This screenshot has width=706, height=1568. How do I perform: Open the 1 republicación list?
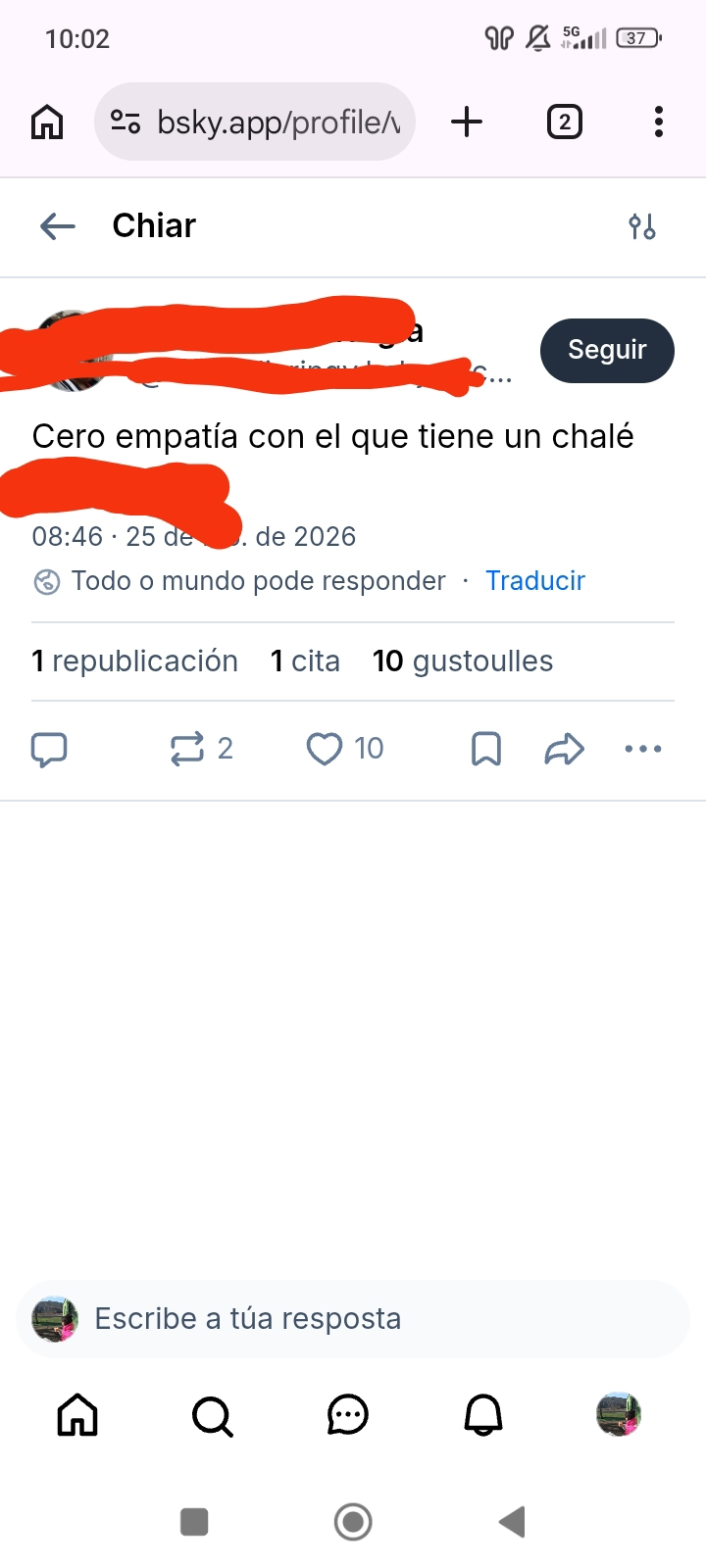[x=135, y=661]
